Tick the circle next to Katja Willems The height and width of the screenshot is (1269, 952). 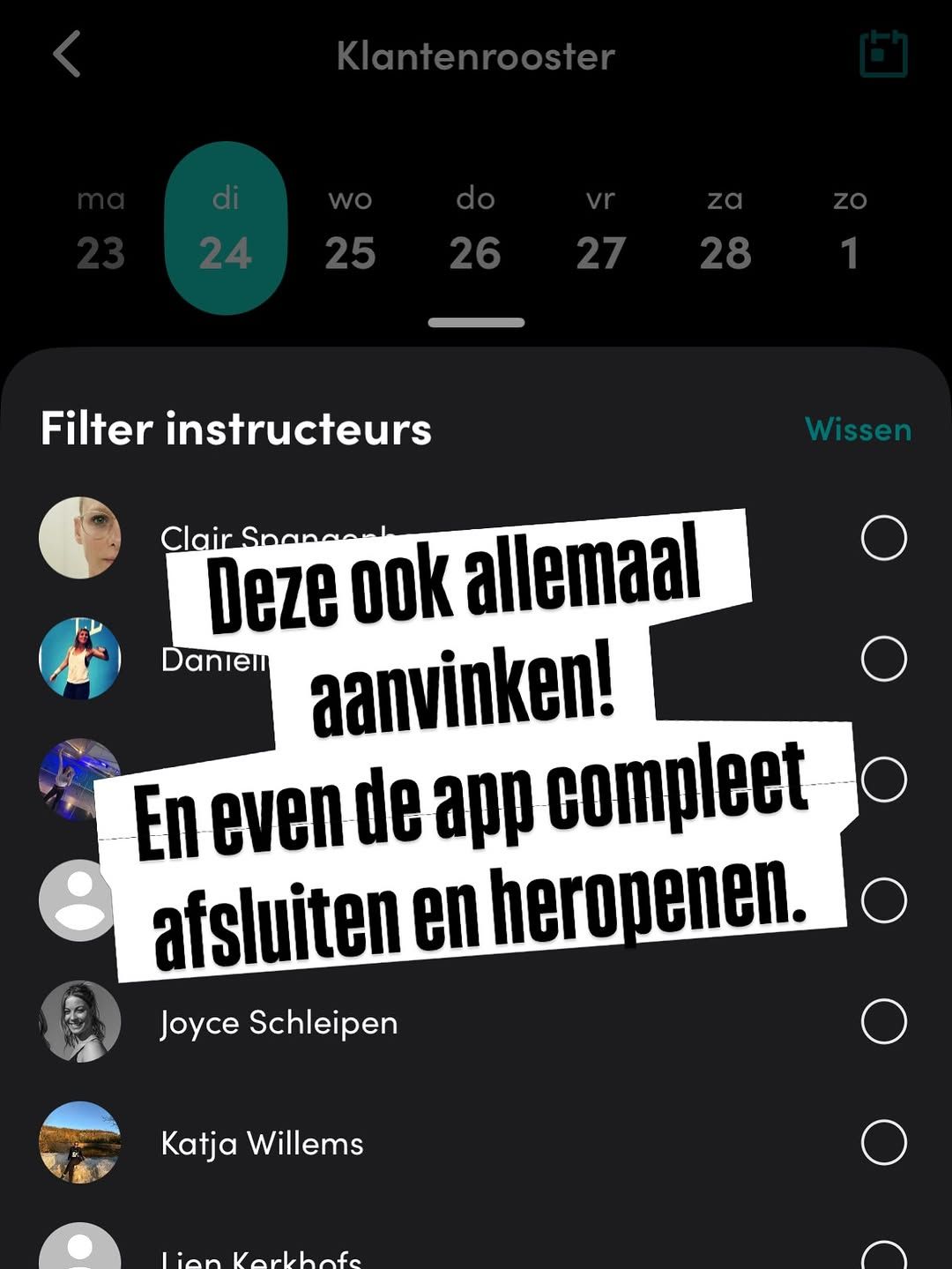click(x=883, y=1143)
